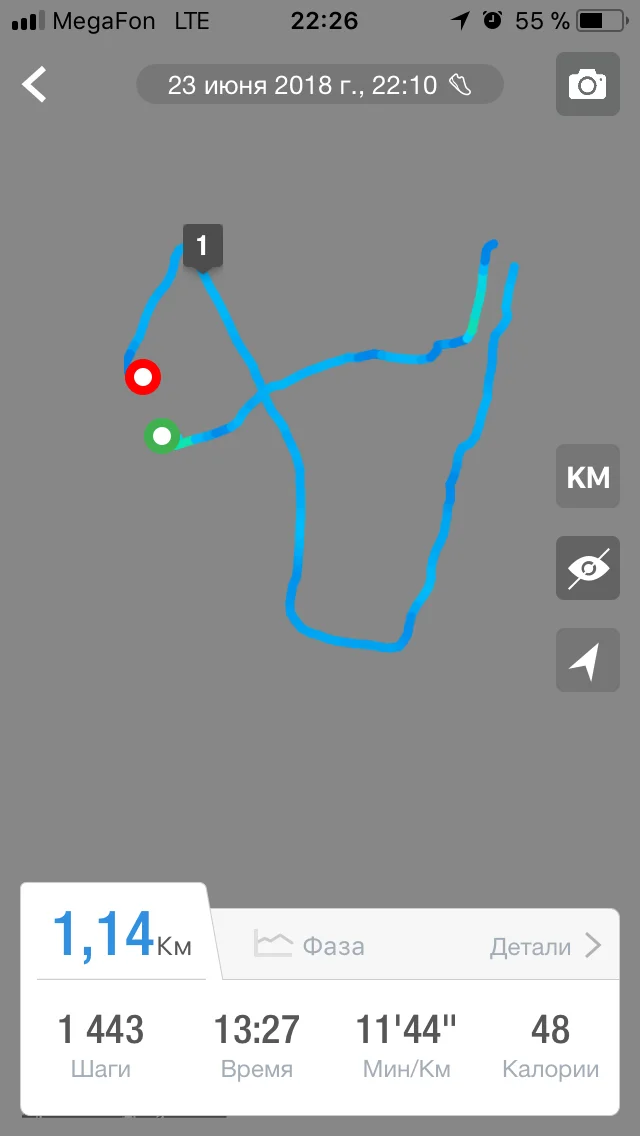Toggle the KM distance markers button
The height and width of the screenshot is (1136, 640).
[587, 477]
